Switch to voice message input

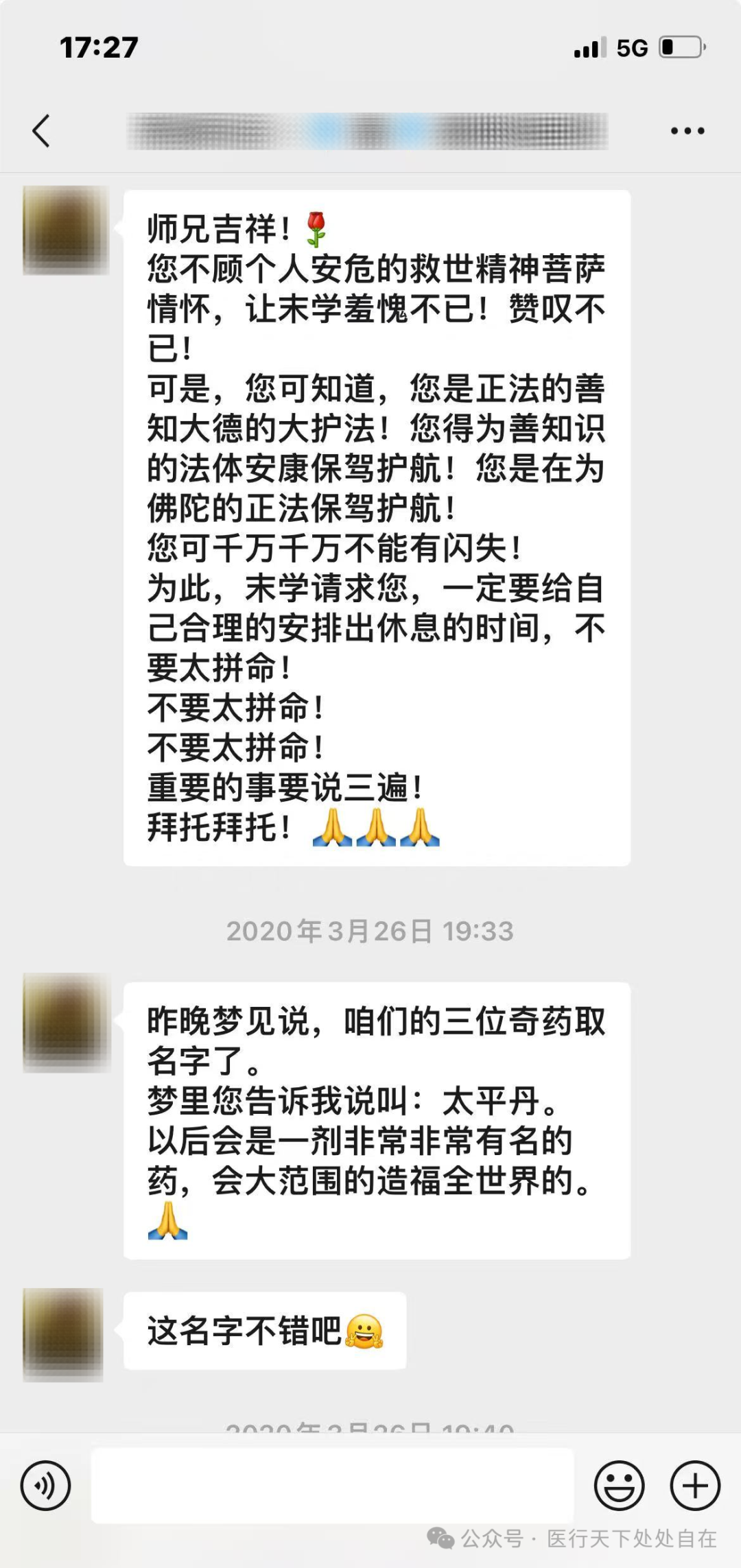(x=45, y=1486)
